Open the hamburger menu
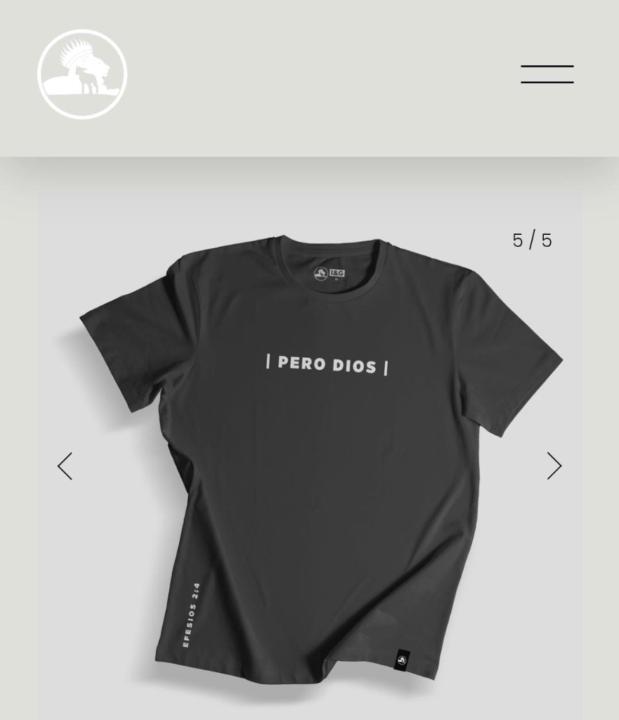619x720 pixels. pyautogui.click(x=547, y=74)
